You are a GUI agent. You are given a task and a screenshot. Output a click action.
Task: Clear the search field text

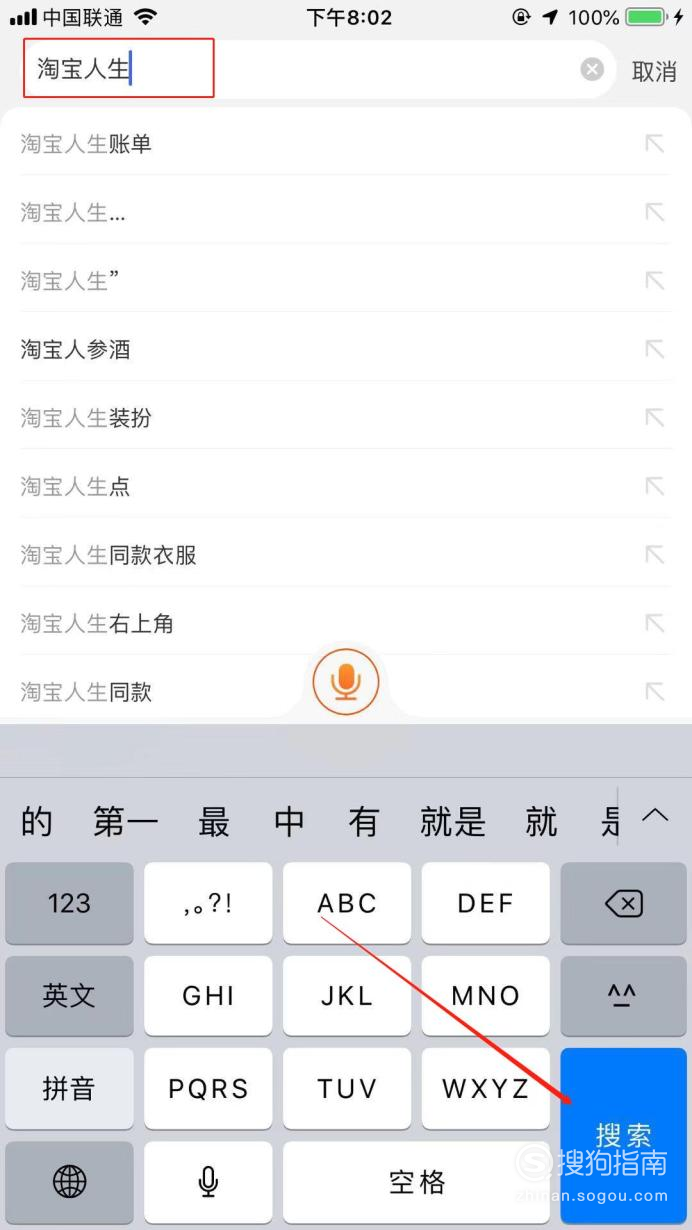(593, 69)
